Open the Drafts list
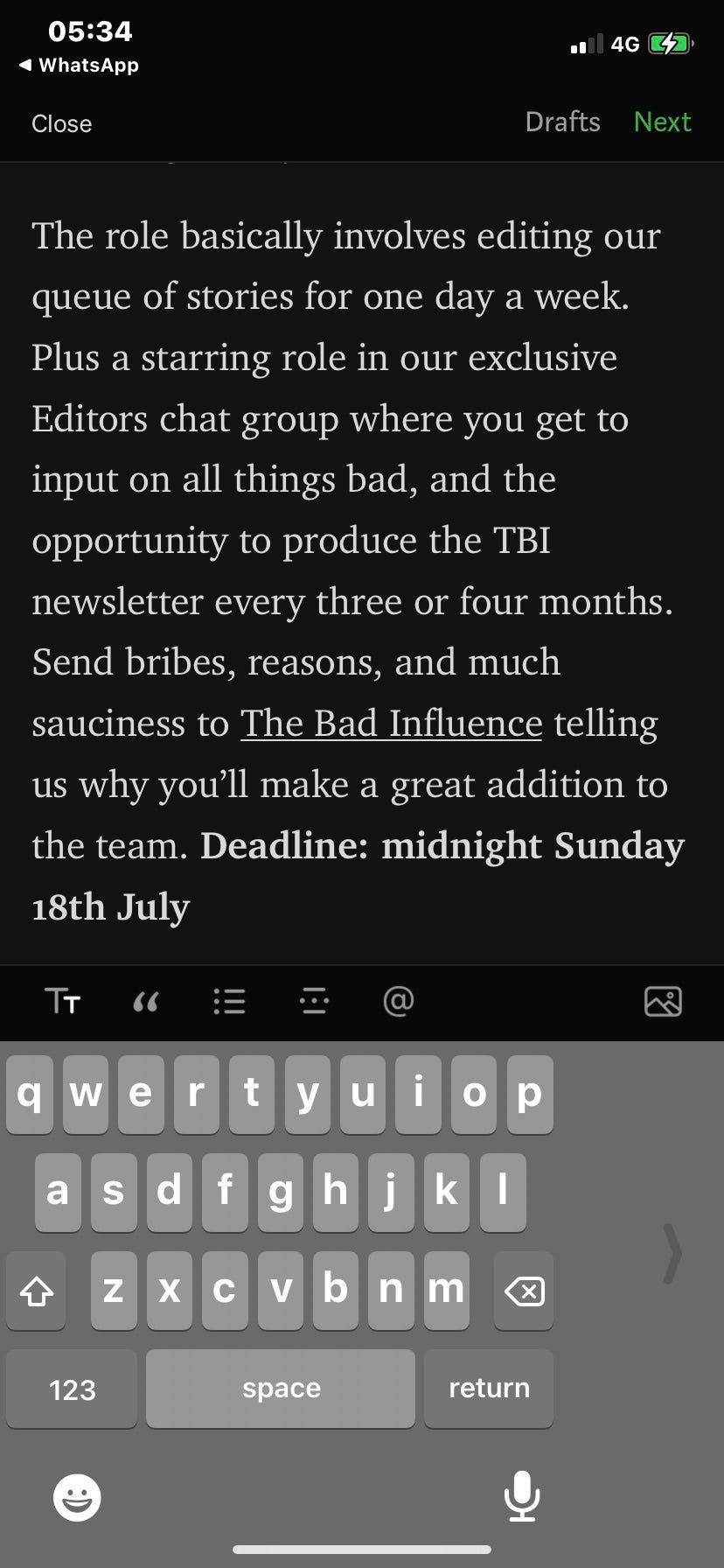 [562, 122]
